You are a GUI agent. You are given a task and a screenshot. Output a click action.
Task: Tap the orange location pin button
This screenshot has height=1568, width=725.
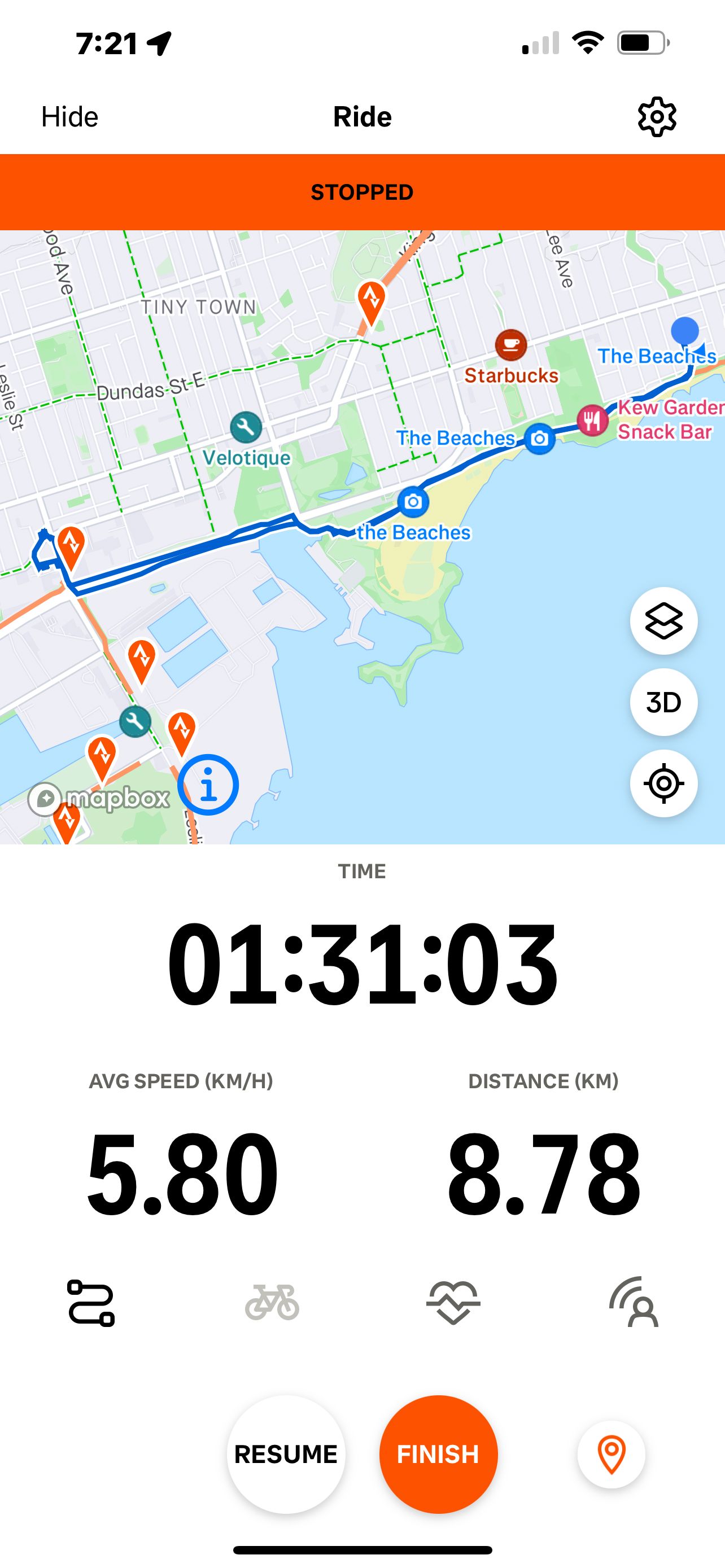(x=611, y=1454)
